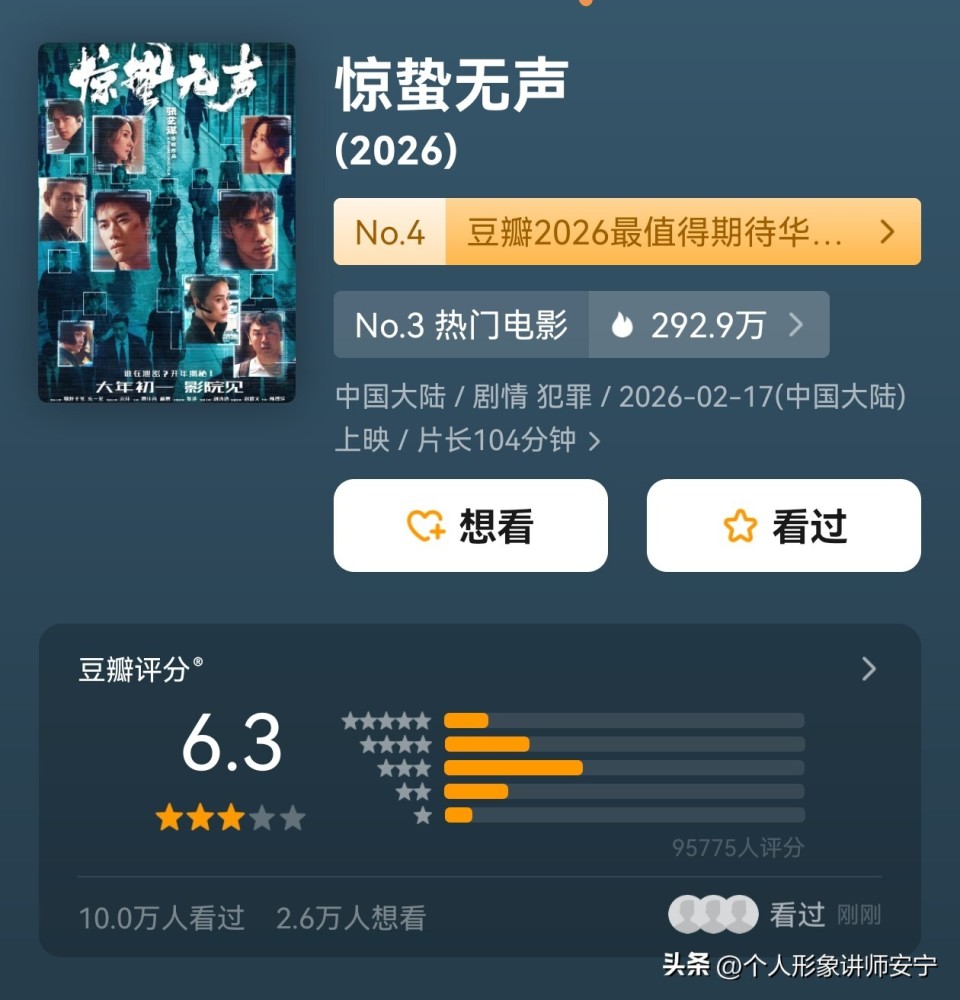Toggle 想看 status for this movie

coord(470,524)
